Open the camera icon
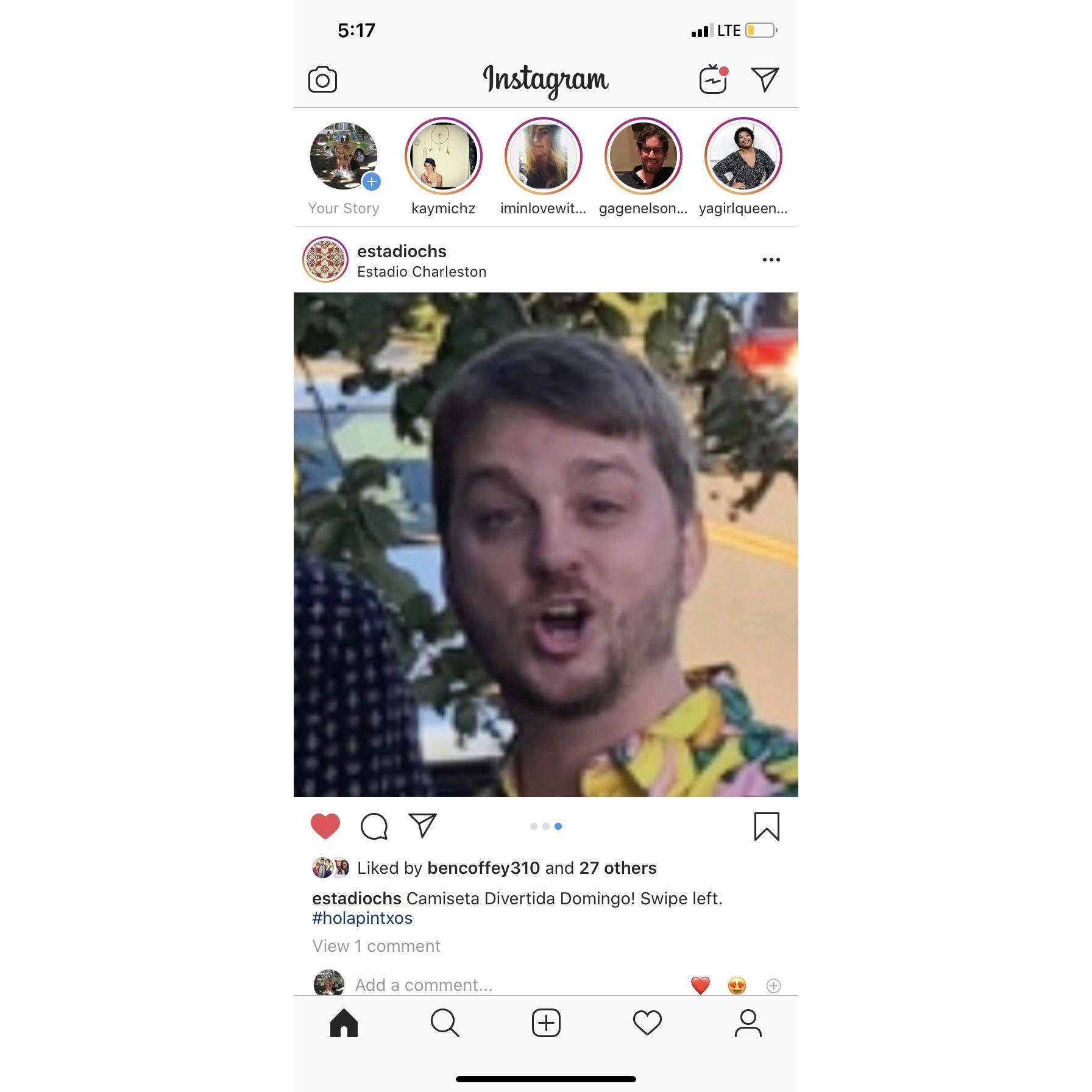This screenshot has height=1092, width=1092. (322, 80)
